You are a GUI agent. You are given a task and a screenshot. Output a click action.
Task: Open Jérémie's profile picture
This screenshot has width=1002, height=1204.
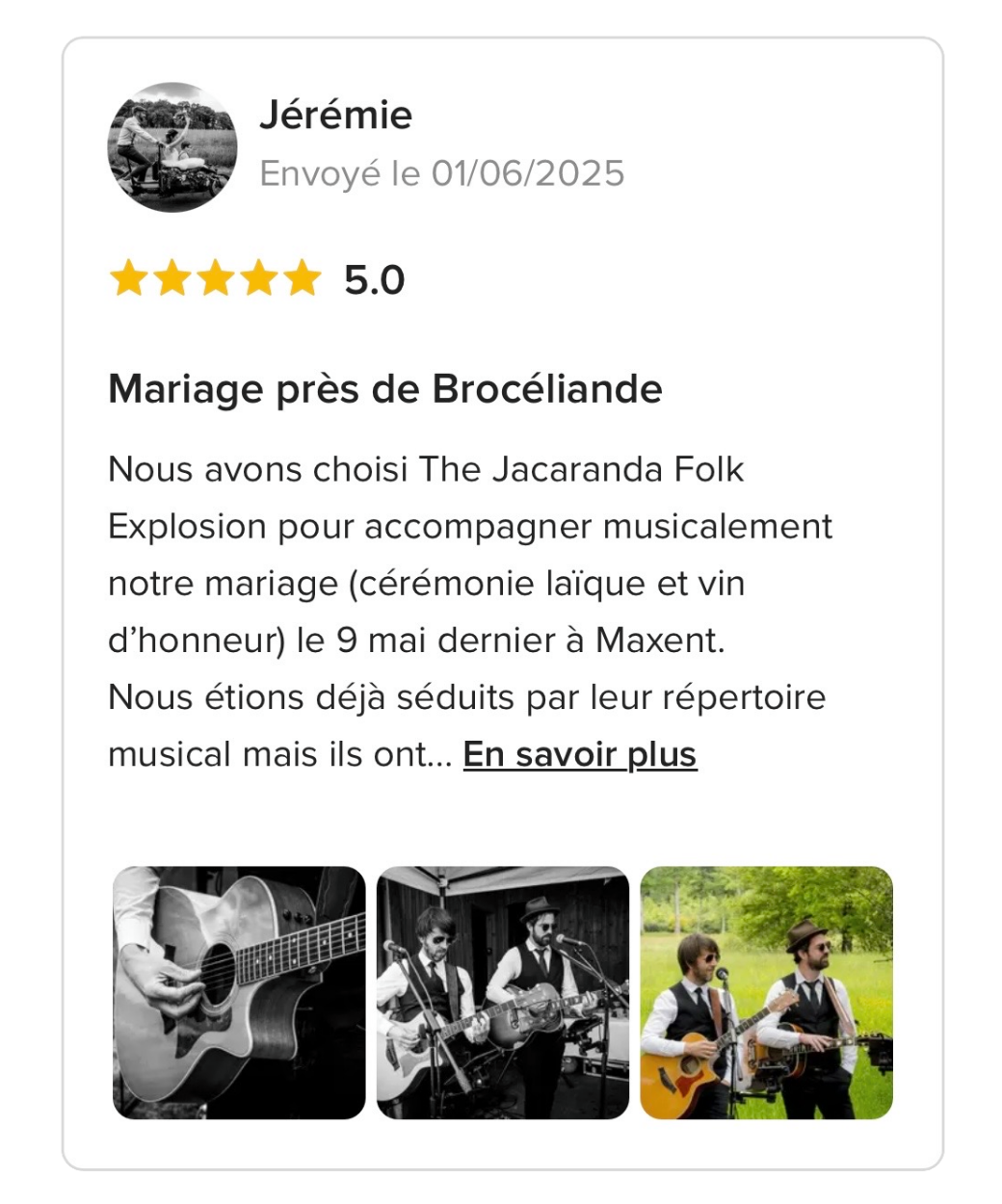[x=171, y=147]
